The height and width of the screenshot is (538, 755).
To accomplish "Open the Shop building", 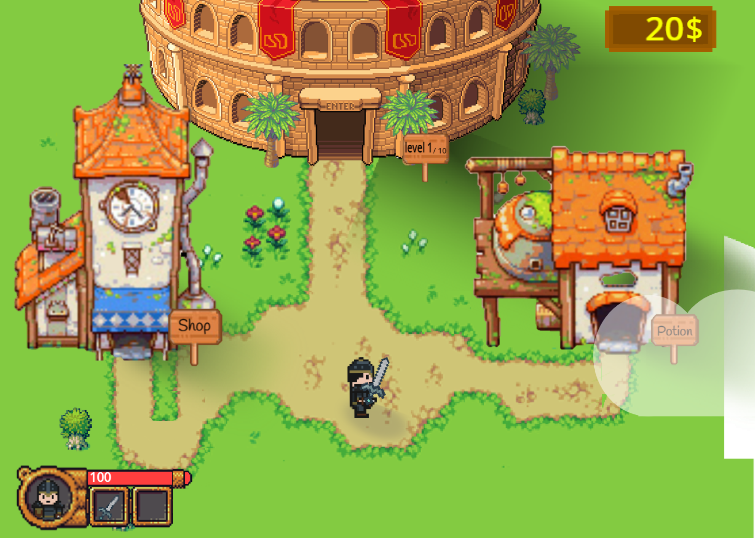I will 194,326.
